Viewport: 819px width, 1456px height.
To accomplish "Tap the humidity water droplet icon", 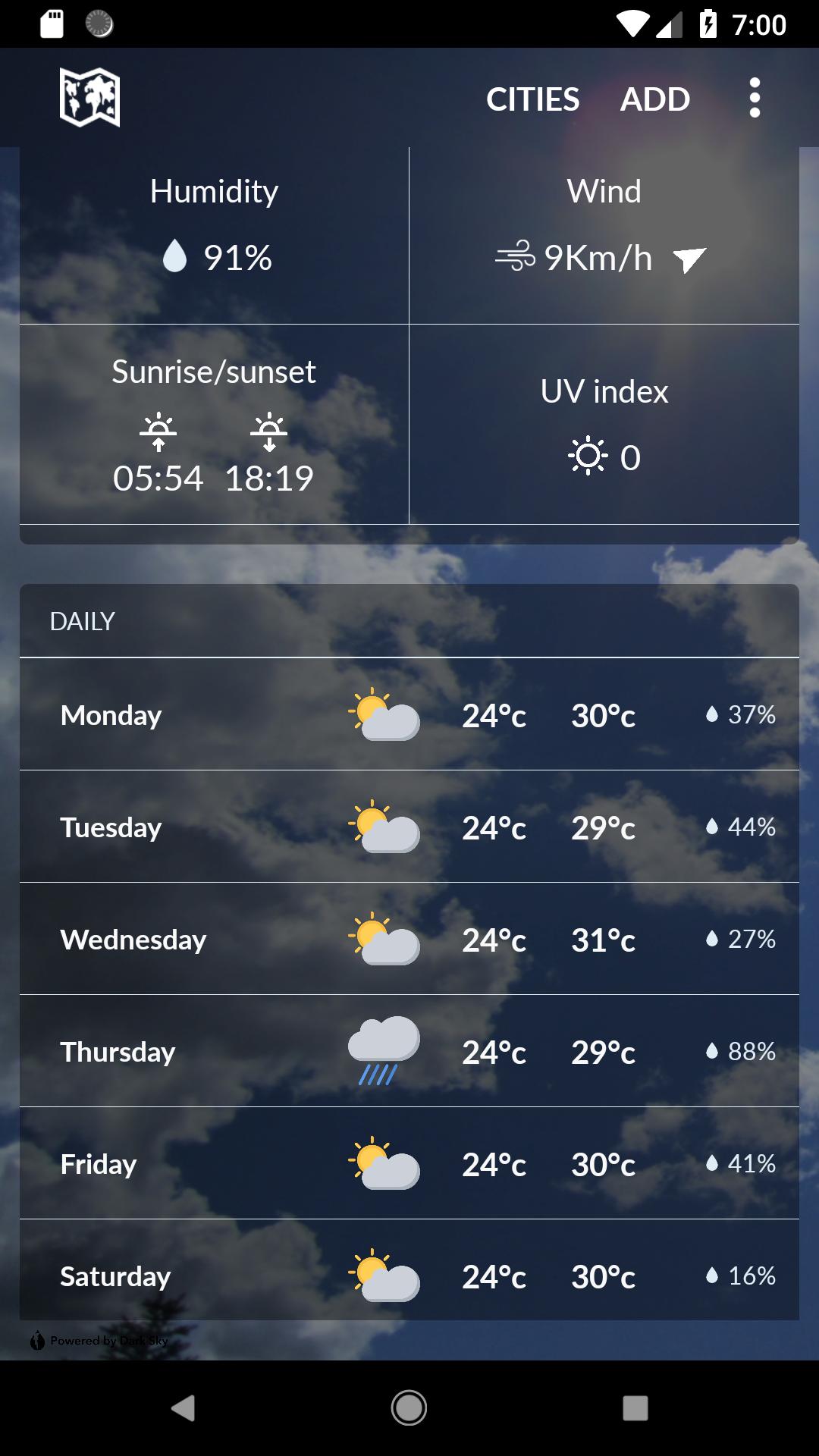I will 176,256.
